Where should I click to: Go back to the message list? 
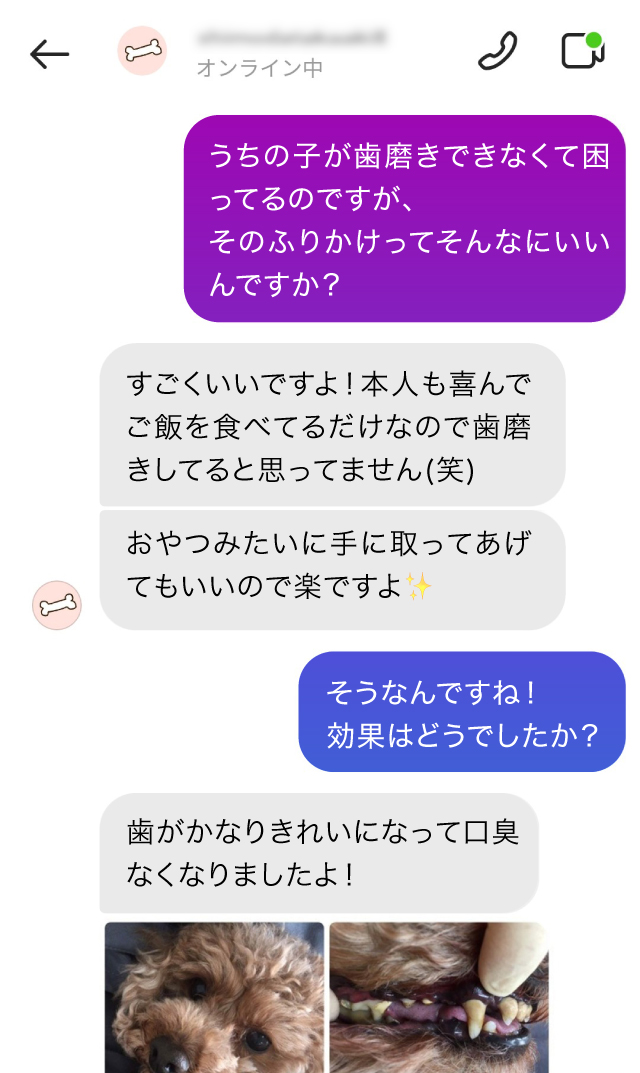coord(49,54)
